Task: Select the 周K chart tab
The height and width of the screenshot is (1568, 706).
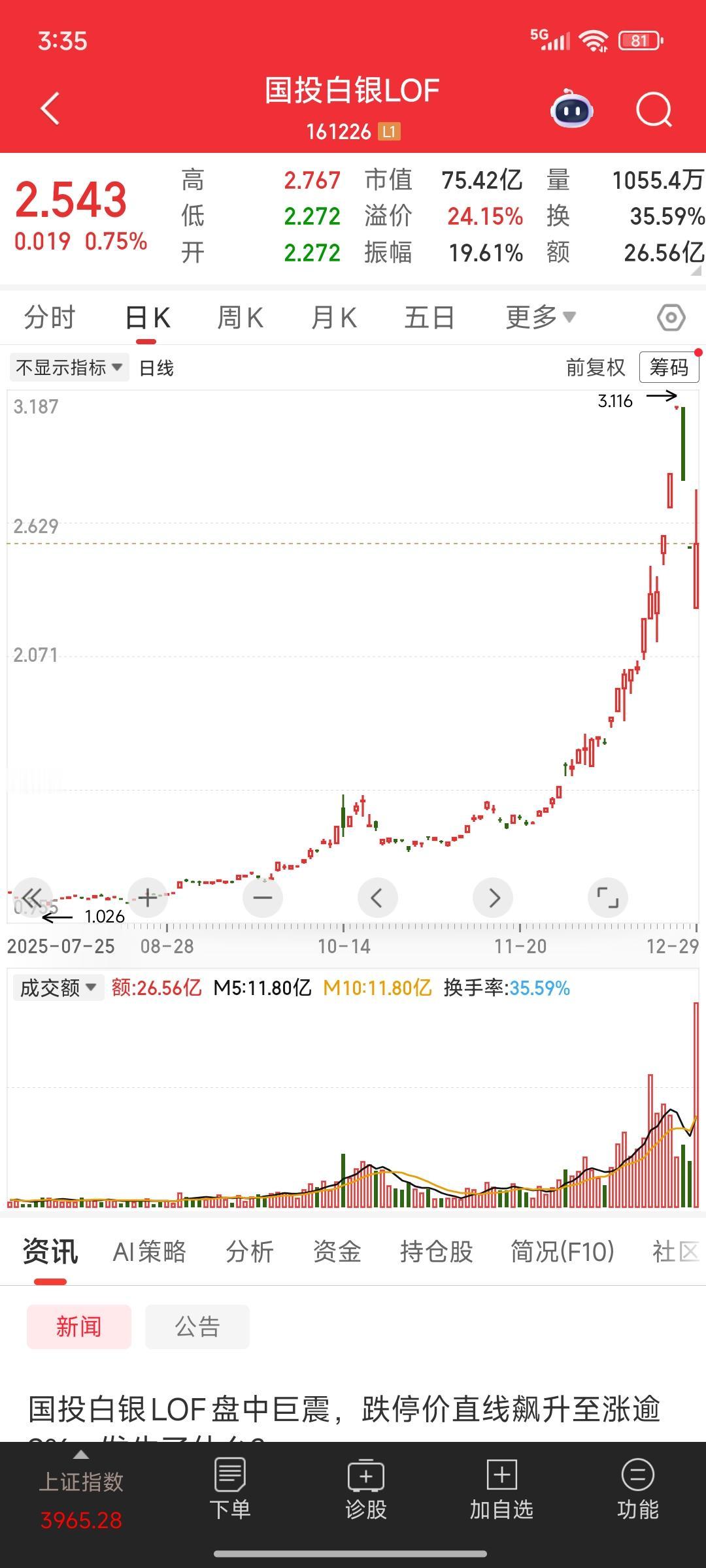Action: coord(240,318)
